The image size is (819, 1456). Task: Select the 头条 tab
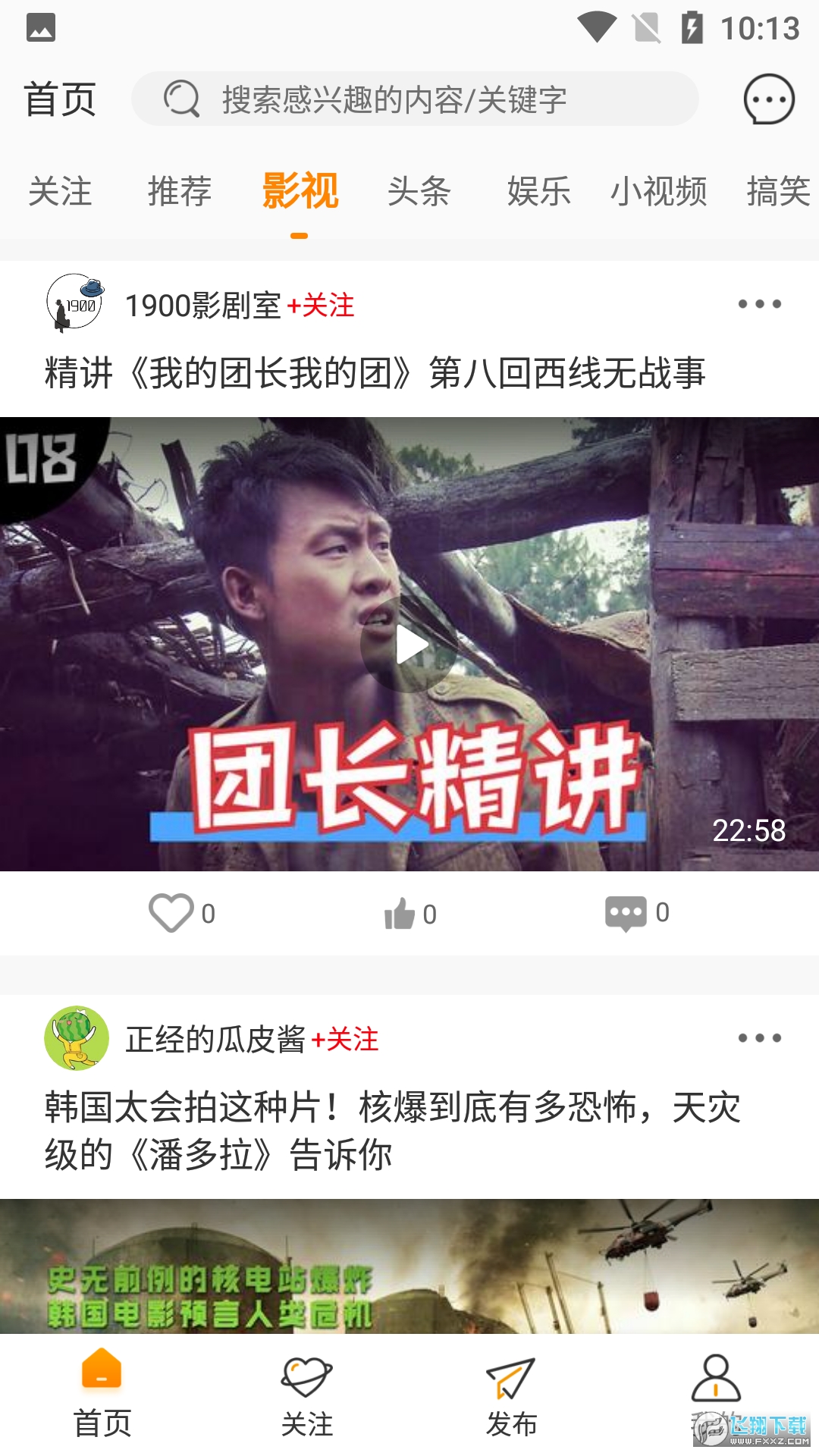[419, 191]
